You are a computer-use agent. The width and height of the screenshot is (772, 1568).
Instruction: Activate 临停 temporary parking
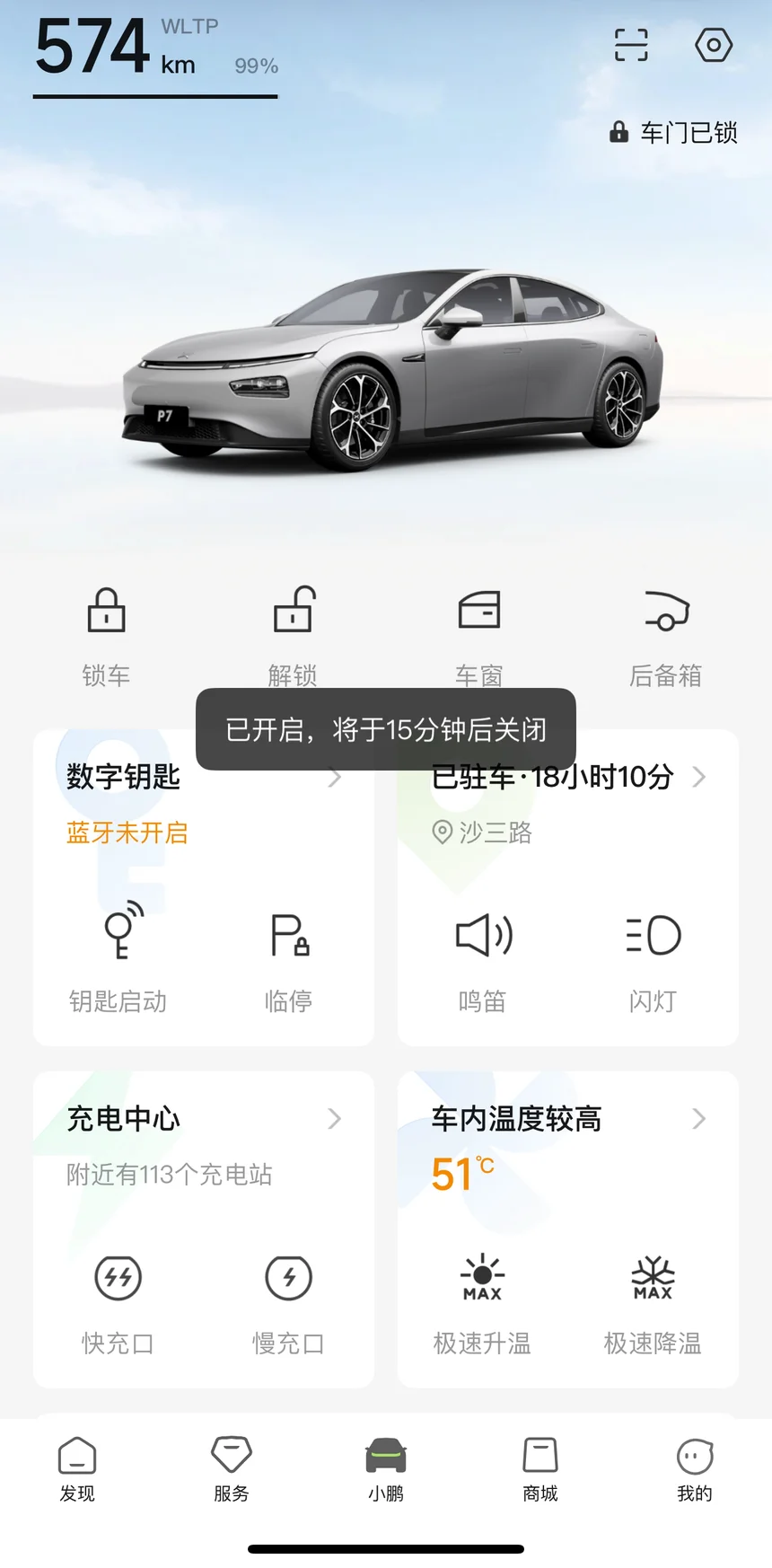(289, 956)
